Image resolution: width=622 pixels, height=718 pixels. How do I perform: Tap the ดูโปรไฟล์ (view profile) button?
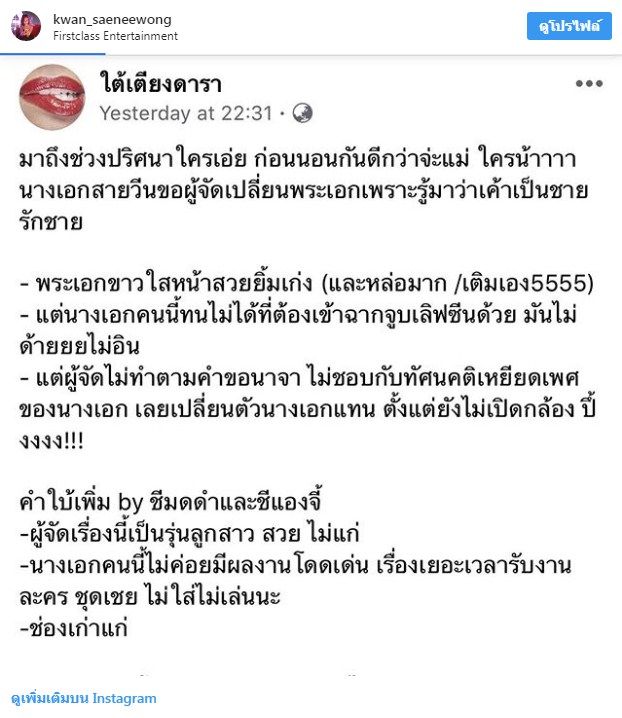pyautogui.click(x=569, y=26)
